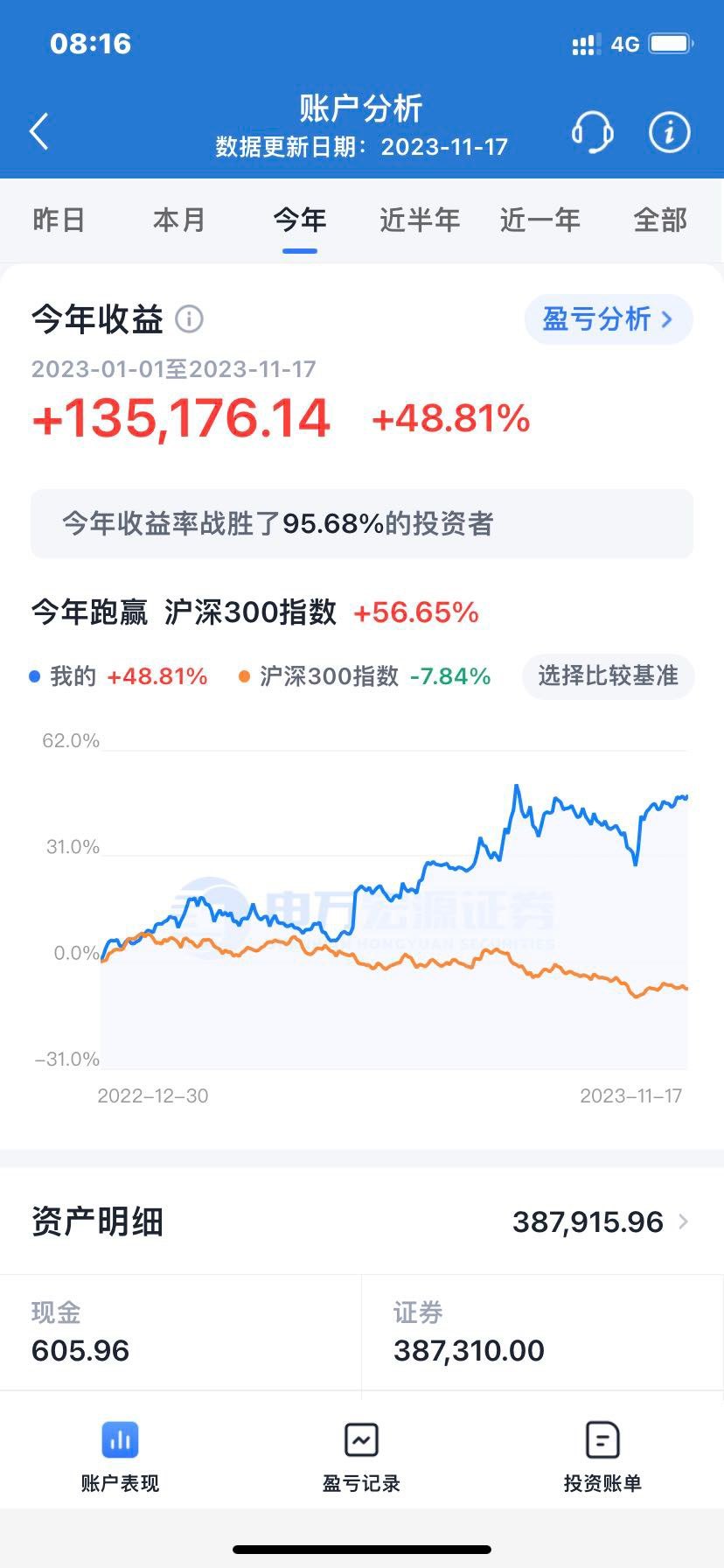
Task: Go back from 账户分析 page
Action: (39, 132)
